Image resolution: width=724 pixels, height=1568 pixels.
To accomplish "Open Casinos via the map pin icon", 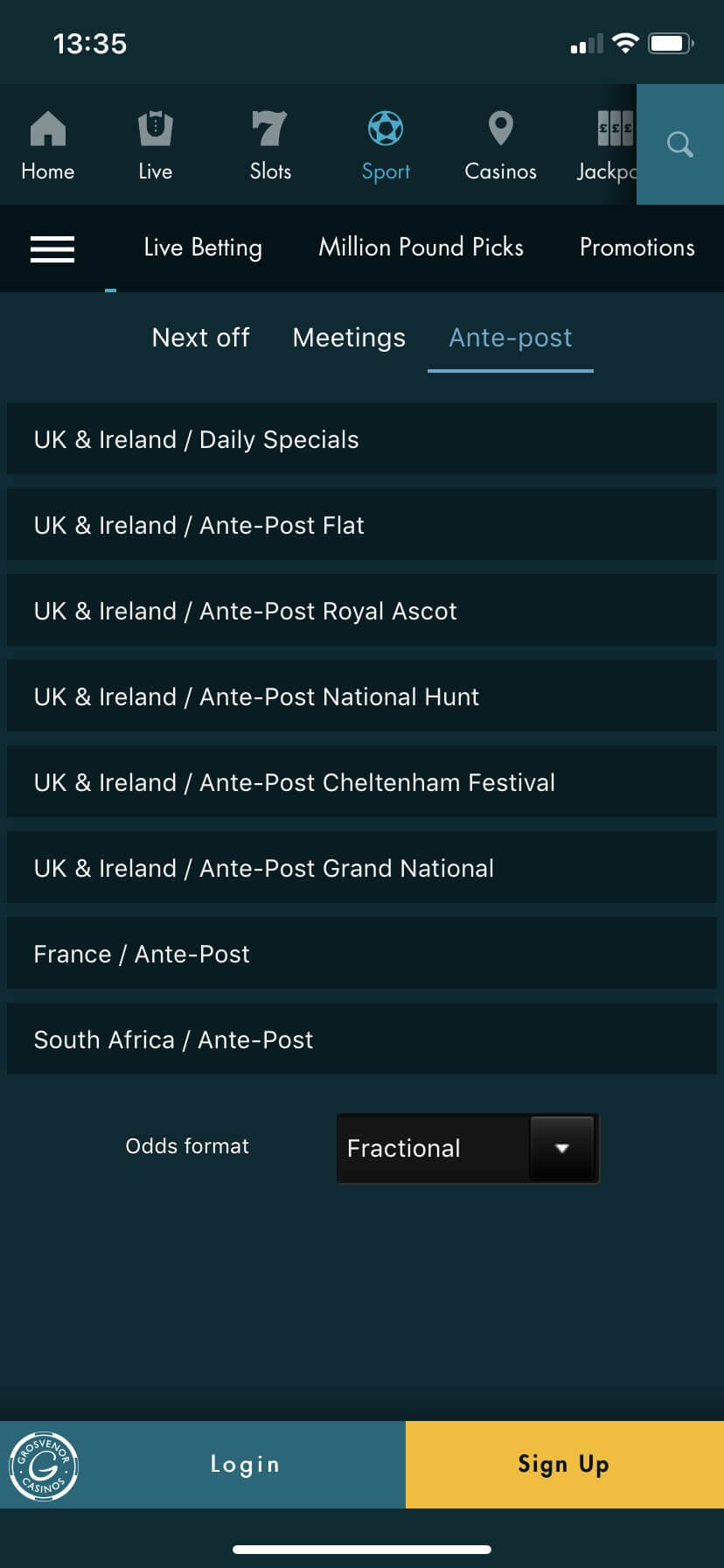I will pos(500,144).
